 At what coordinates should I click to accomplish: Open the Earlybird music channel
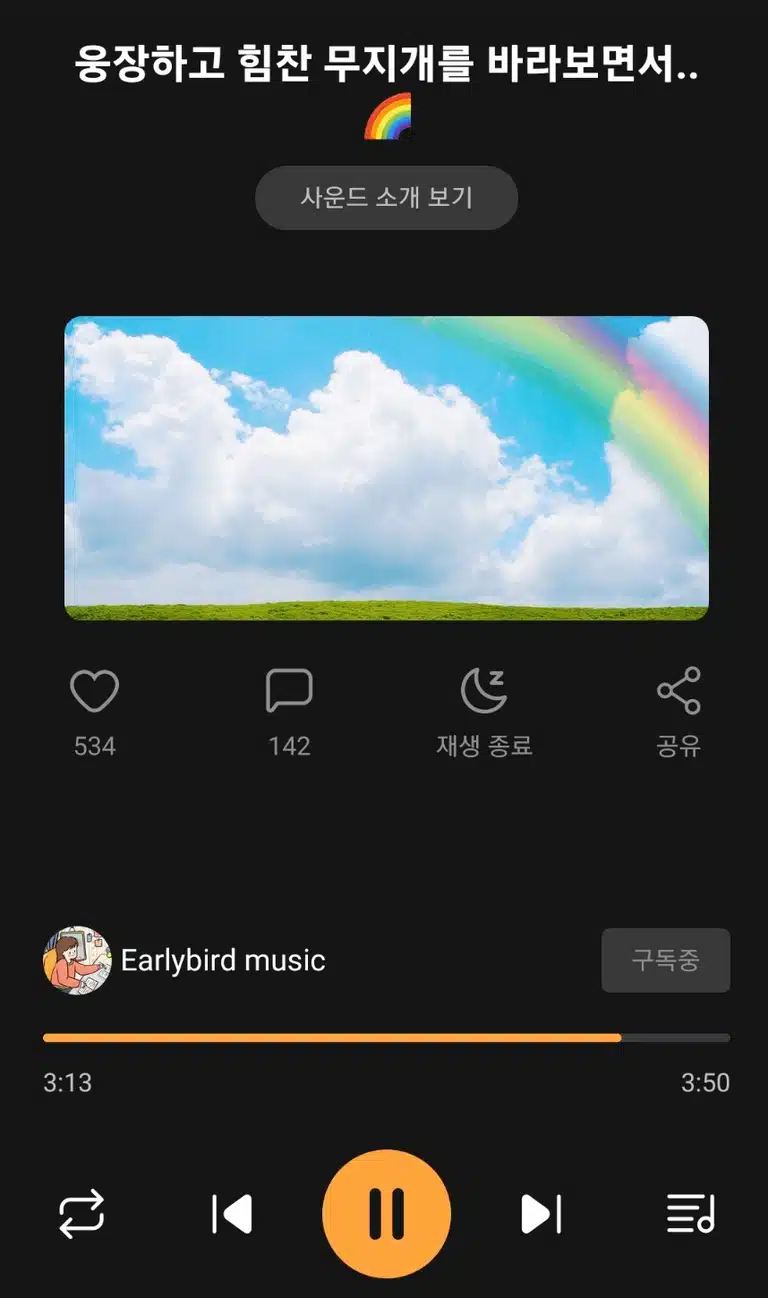[185, 961]
